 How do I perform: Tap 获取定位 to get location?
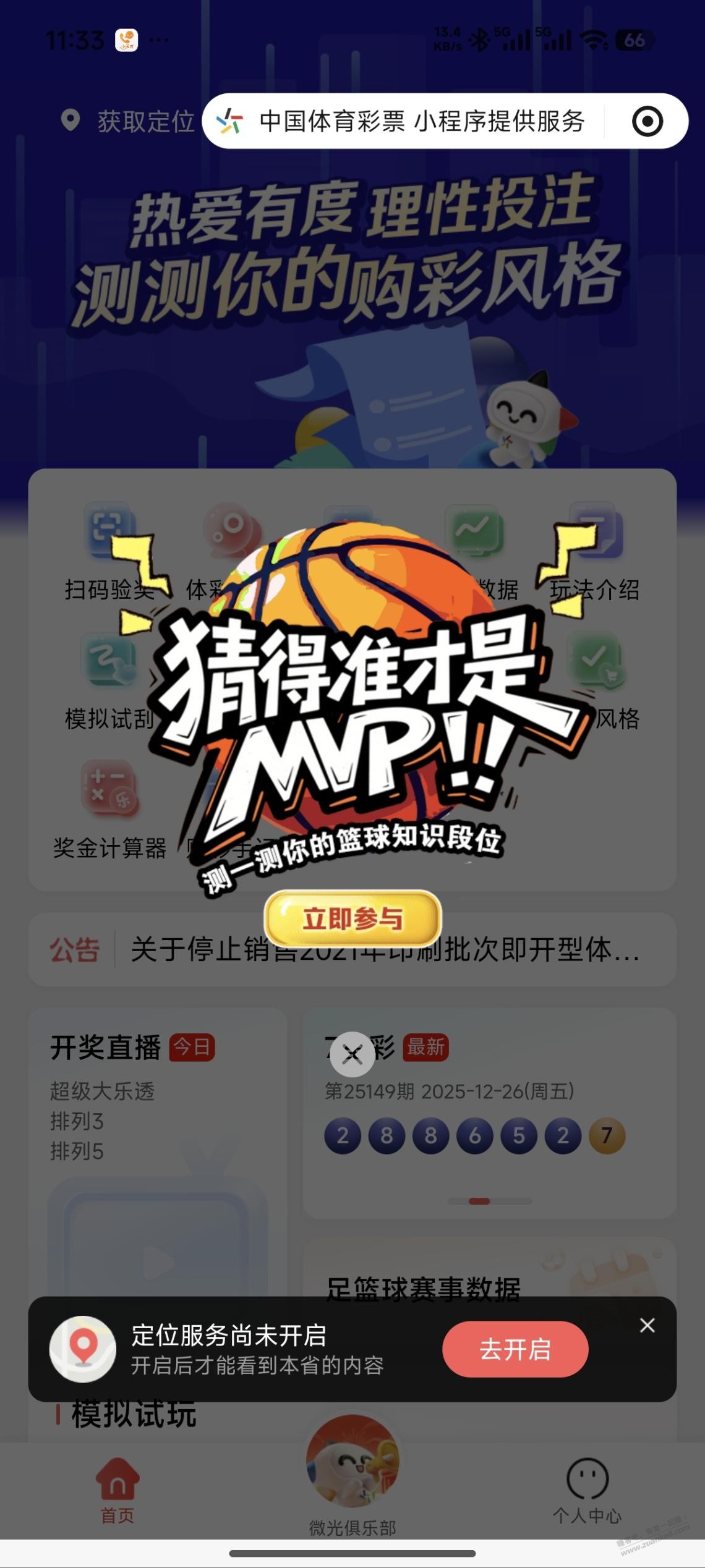(x=129, y=121)
